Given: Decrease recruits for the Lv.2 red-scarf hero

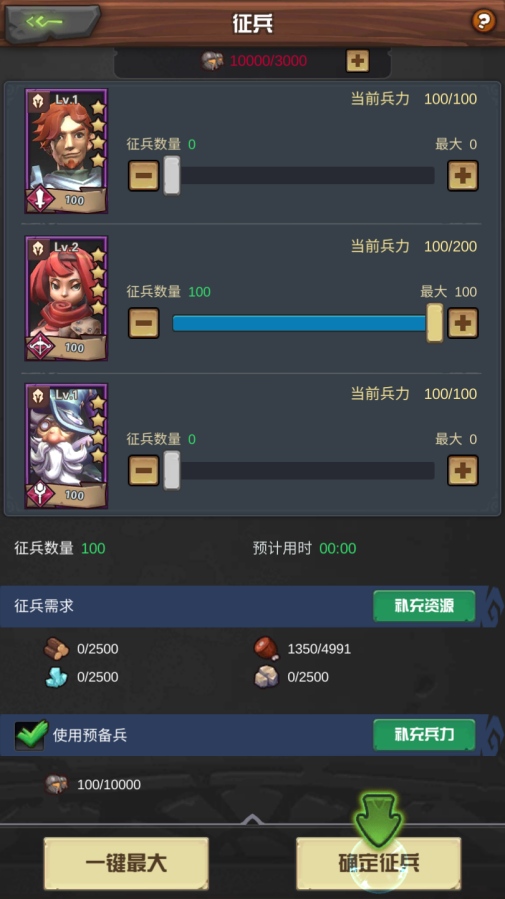Looking at the screenshot, I should [x=143, y=323].
